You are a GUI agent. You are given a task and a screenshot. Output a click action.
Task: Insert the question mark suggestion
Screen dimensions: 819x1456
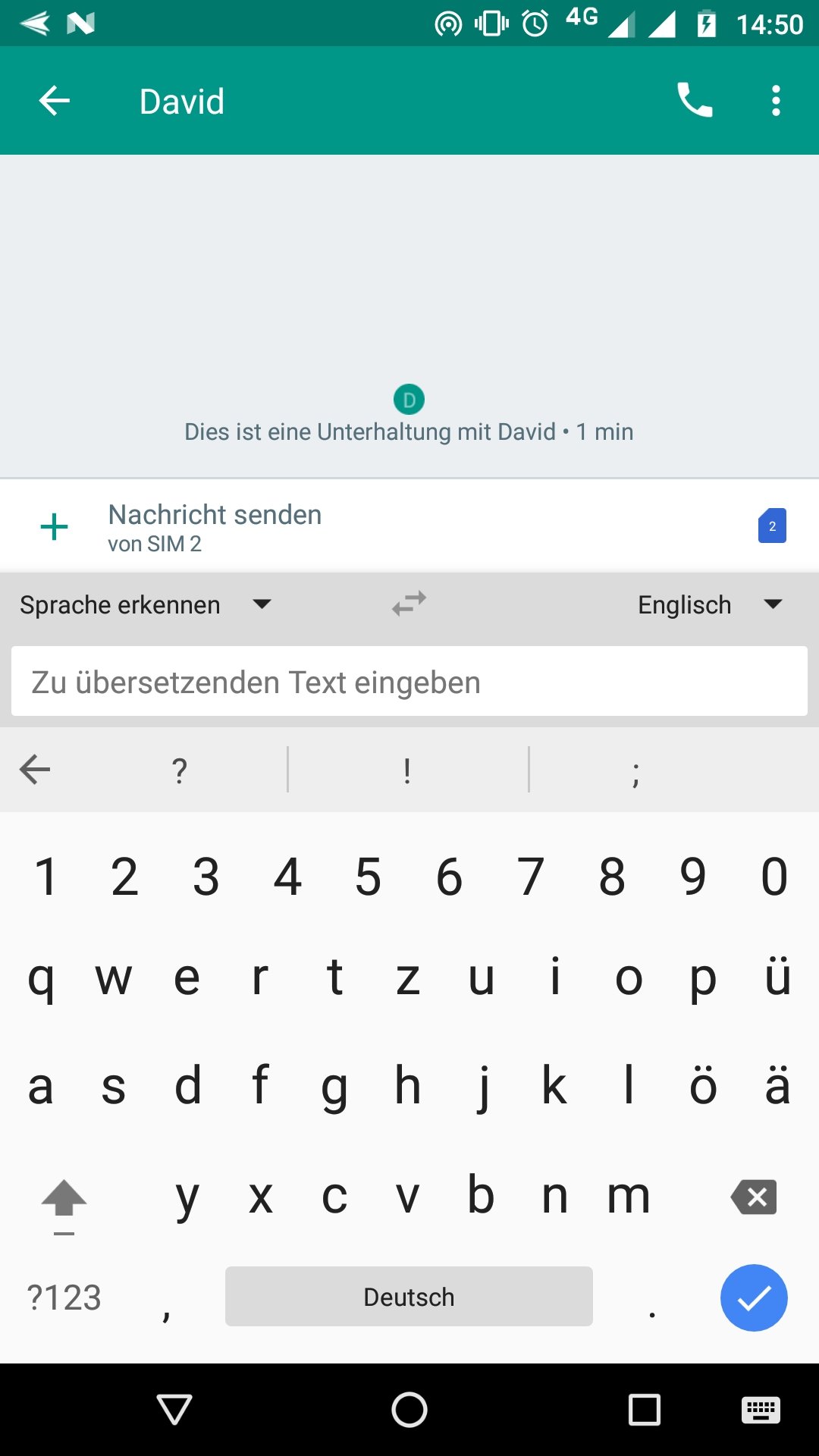(179, 771)
